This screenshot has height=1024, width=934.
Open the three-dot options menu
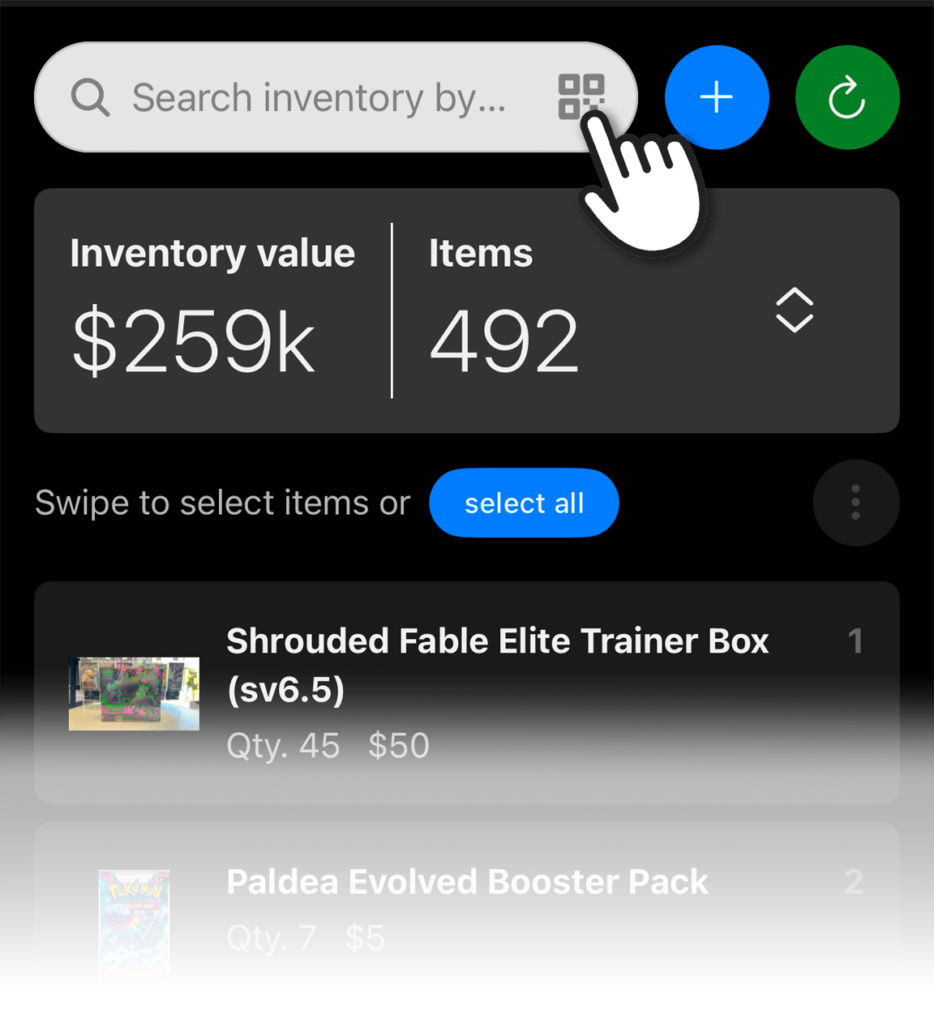tap(855, 502)
